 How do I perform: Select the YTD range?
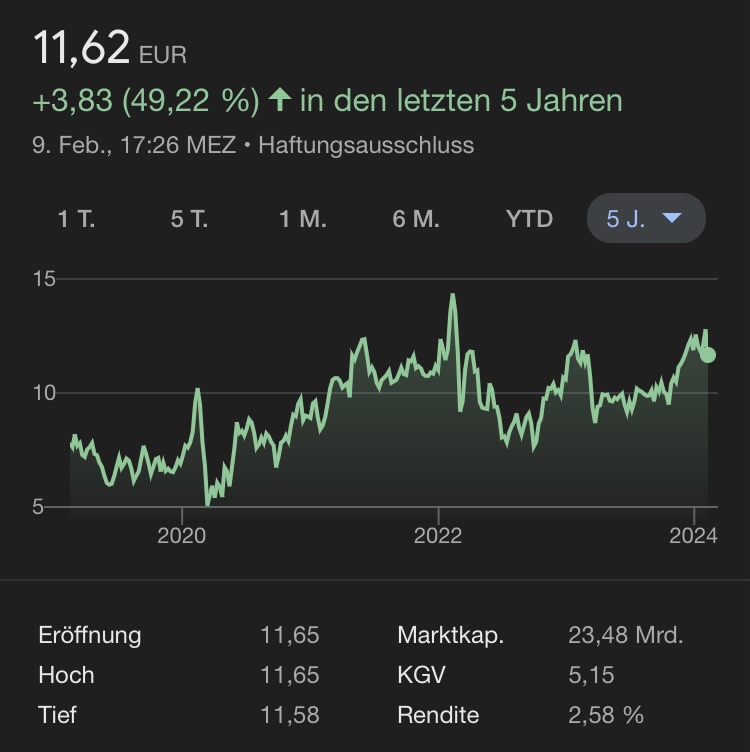pos(529,219)
